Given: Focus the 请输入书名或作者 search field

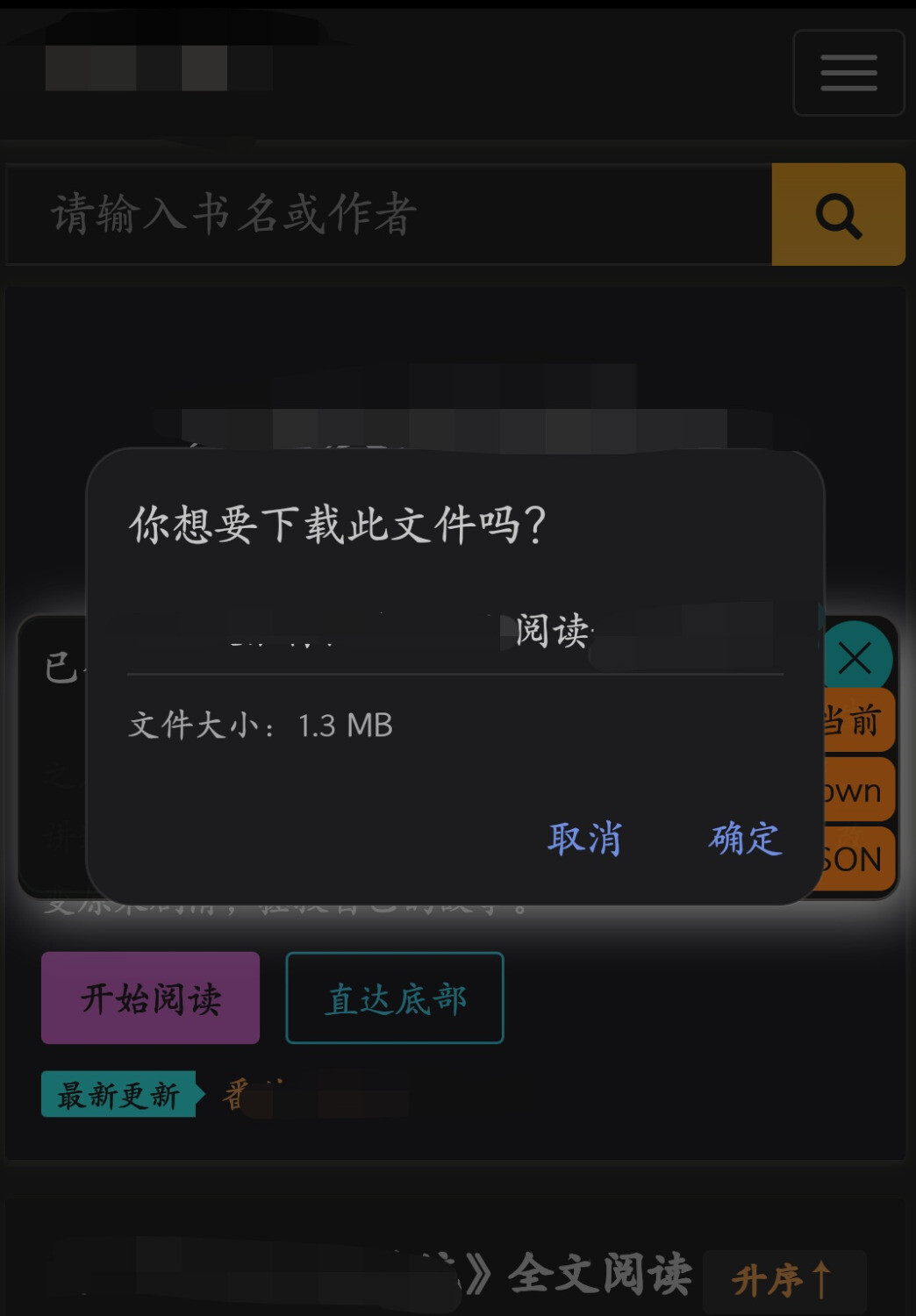Looking at the screenshot, I should click(x=386, y=214).
